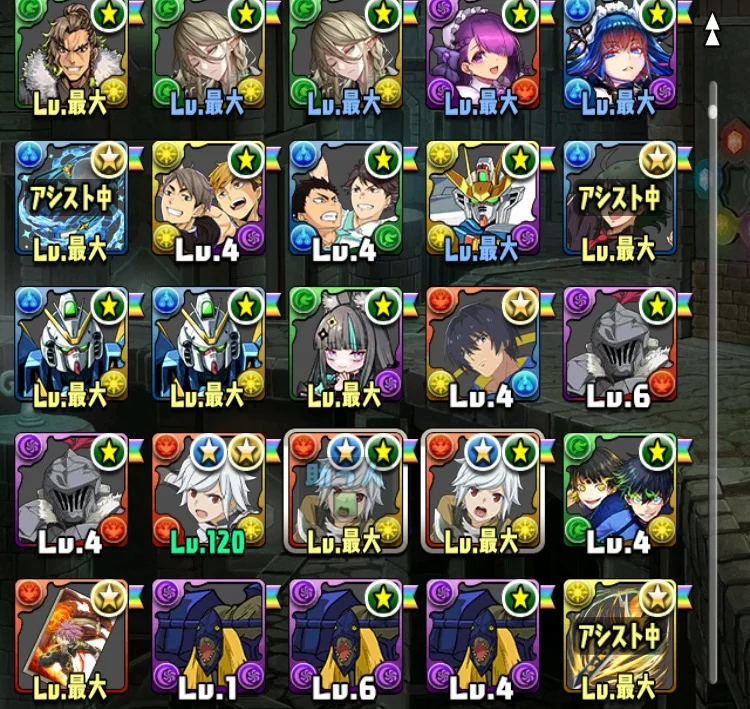Select the armored helmet knight Lv.4 card
Viewport: 750px width, 709px height.
coord(72,492)
